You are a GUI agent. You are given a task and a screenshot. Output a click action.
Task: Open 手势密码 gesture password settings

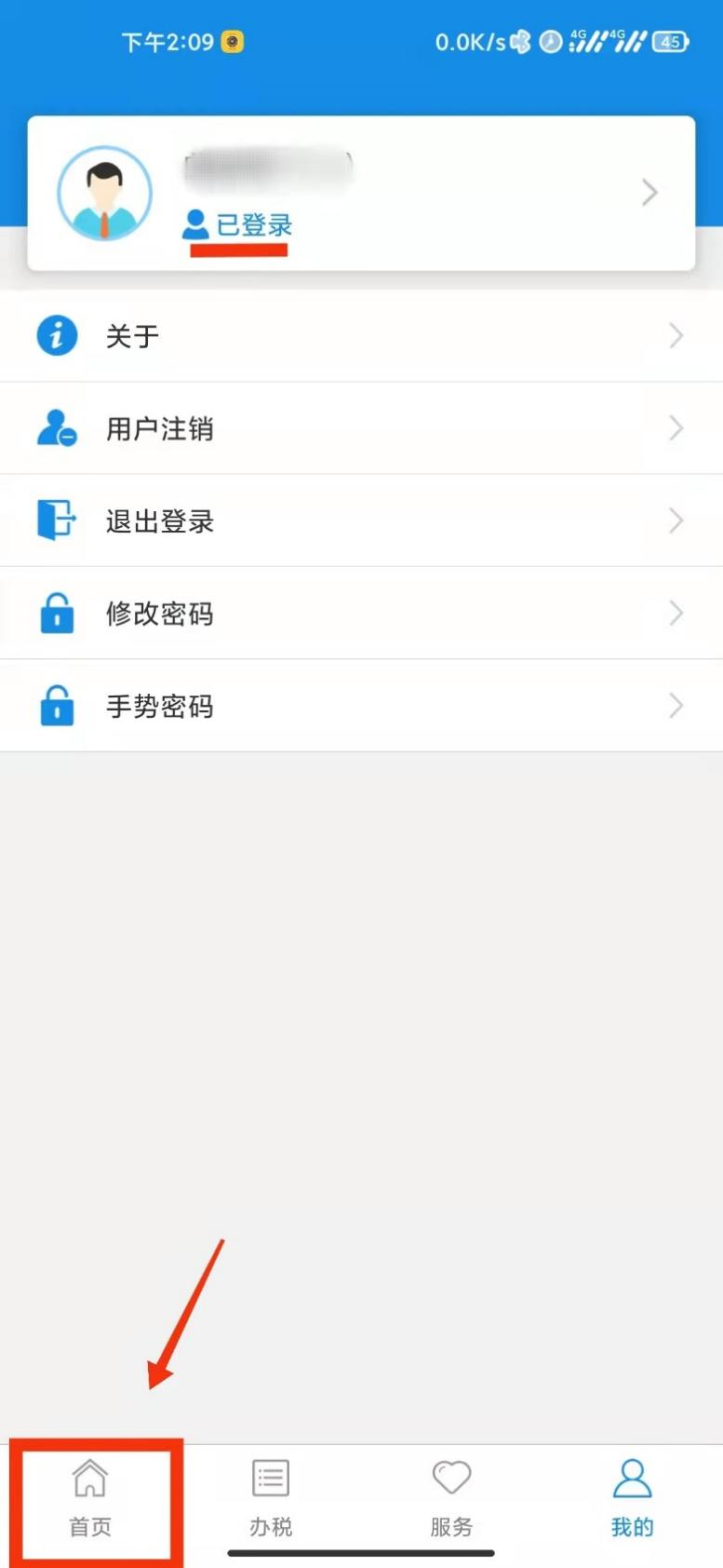pyautogui.click(x=361, y=706)
